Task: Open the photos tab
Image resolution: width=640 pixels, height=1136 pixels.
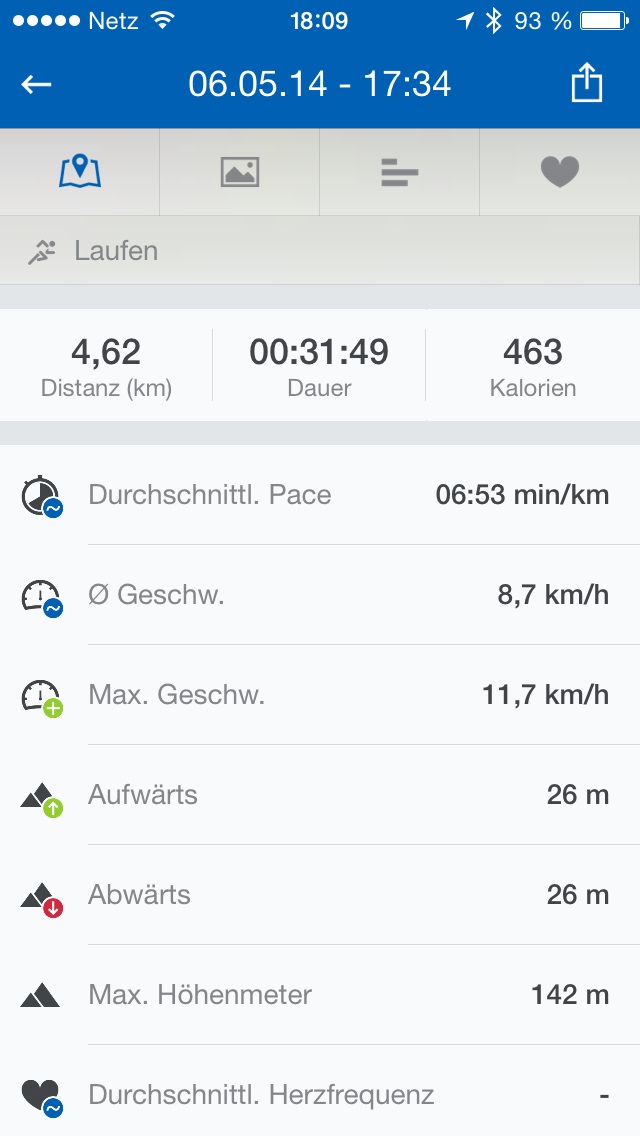Action: pos(240,172)
